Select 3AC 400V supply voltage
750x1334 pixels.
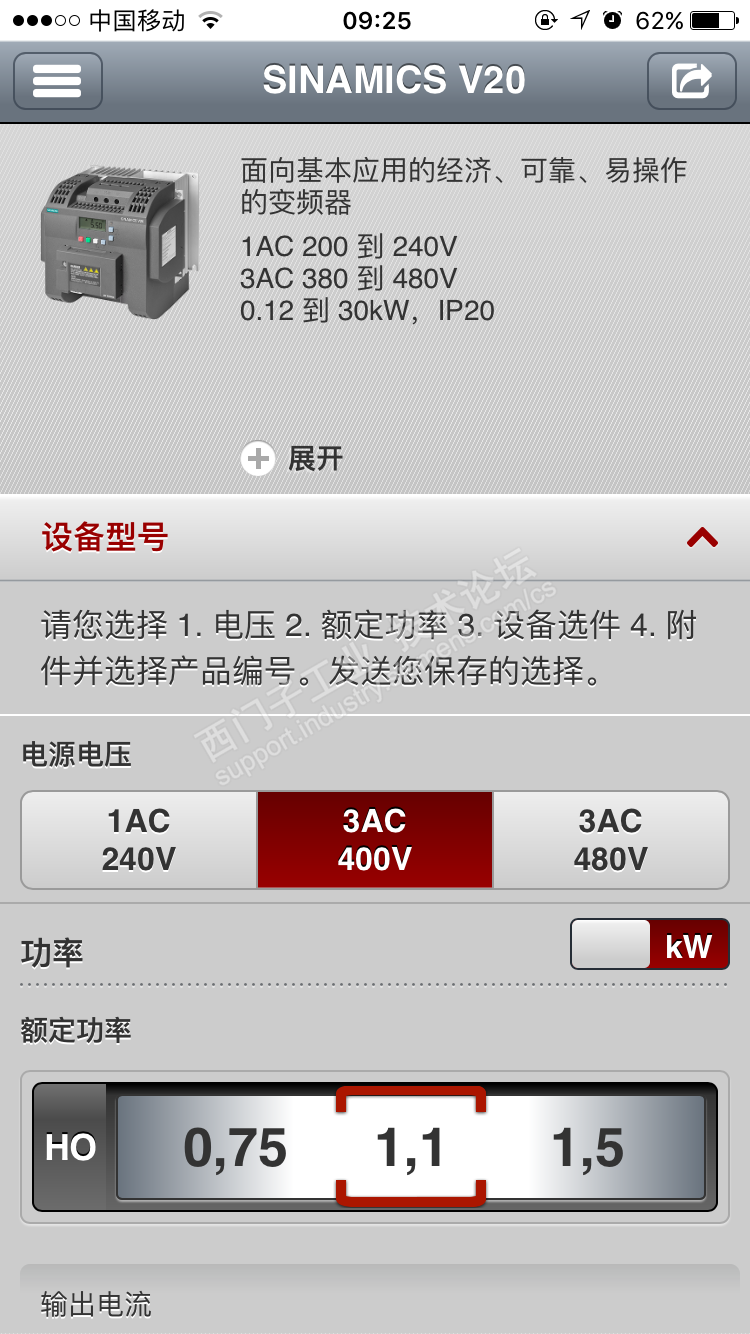point(375,840)
